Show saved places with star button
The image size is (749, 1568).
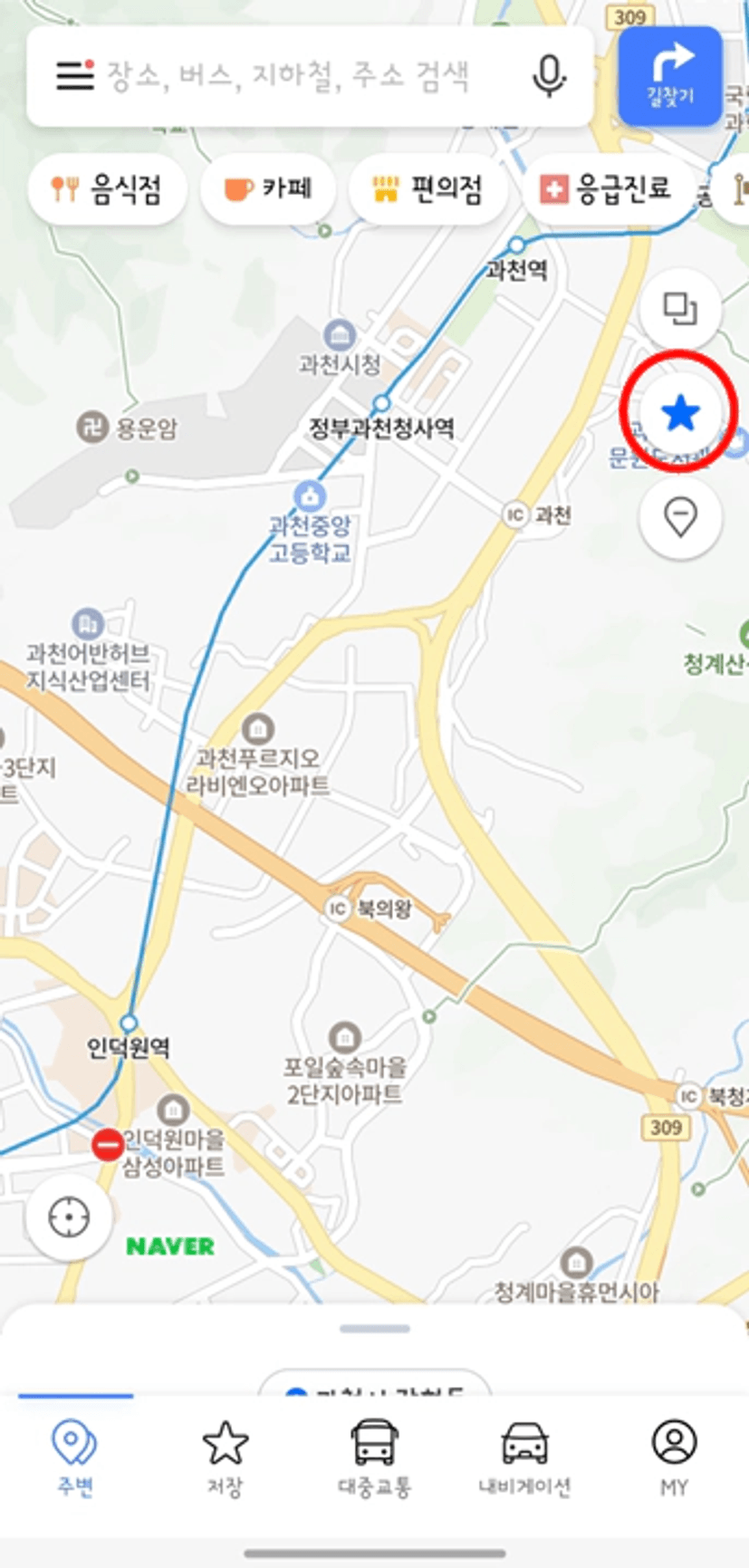pyautogui.click(x=680, y=413)
